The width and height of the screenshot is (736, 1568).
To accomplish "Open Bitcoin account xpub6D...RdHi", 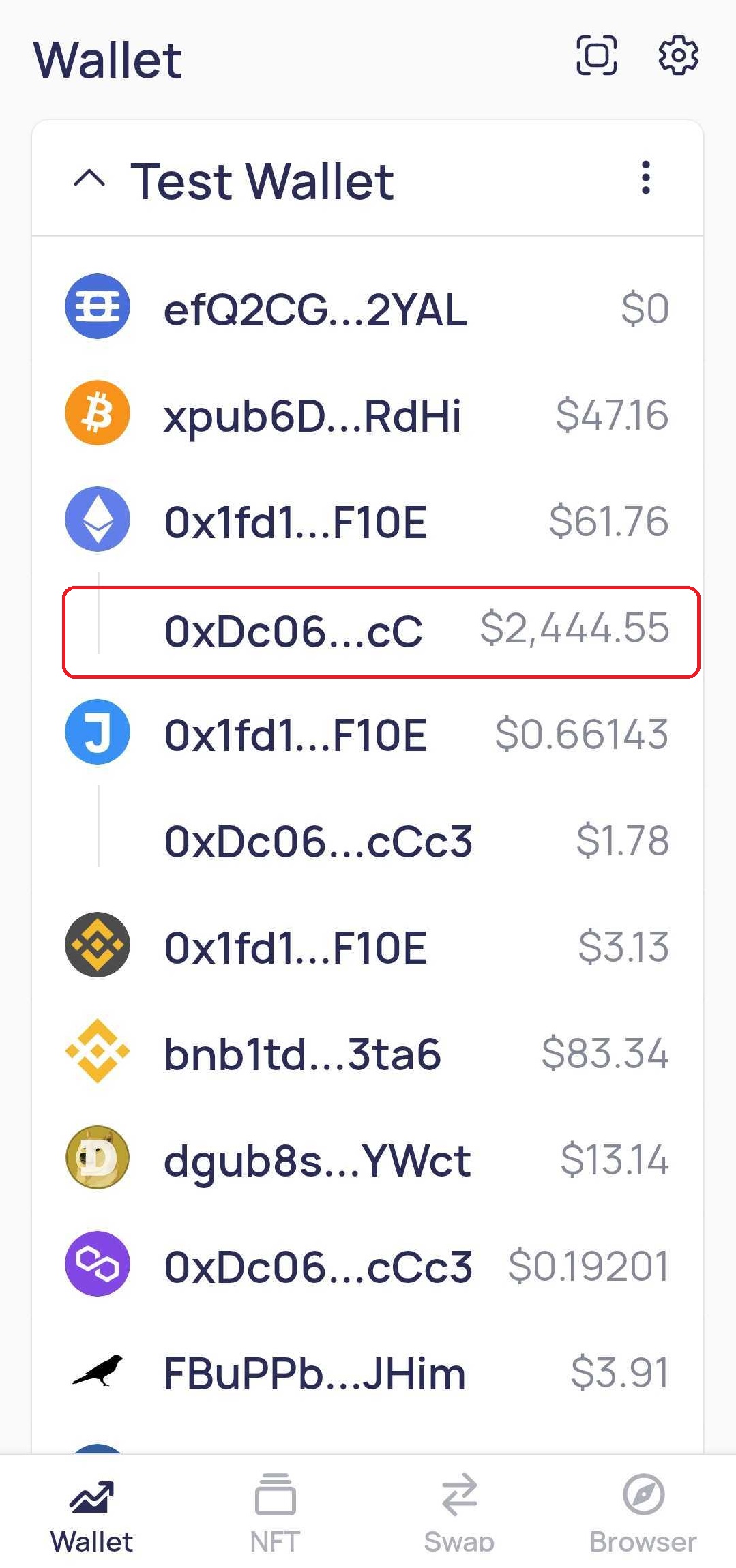I will click(367, 415).
